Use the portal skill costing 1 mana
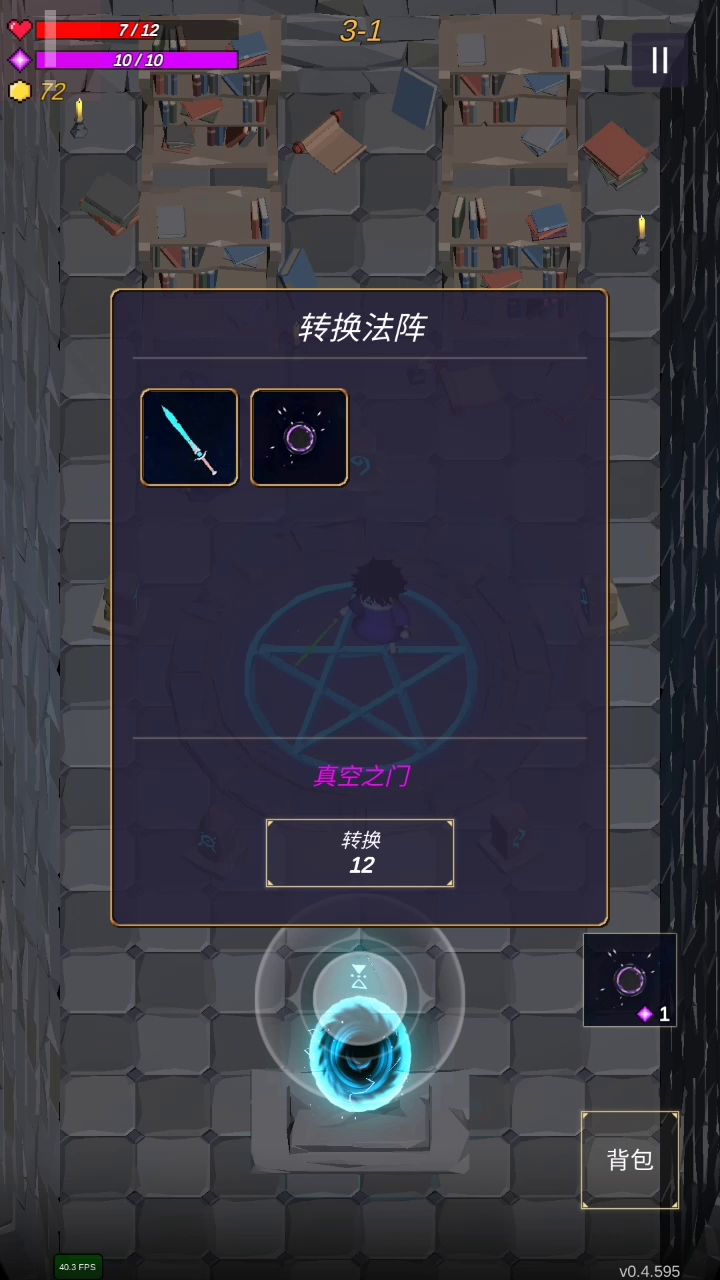This screenshot has width=720, height=1280. (630, 980)
